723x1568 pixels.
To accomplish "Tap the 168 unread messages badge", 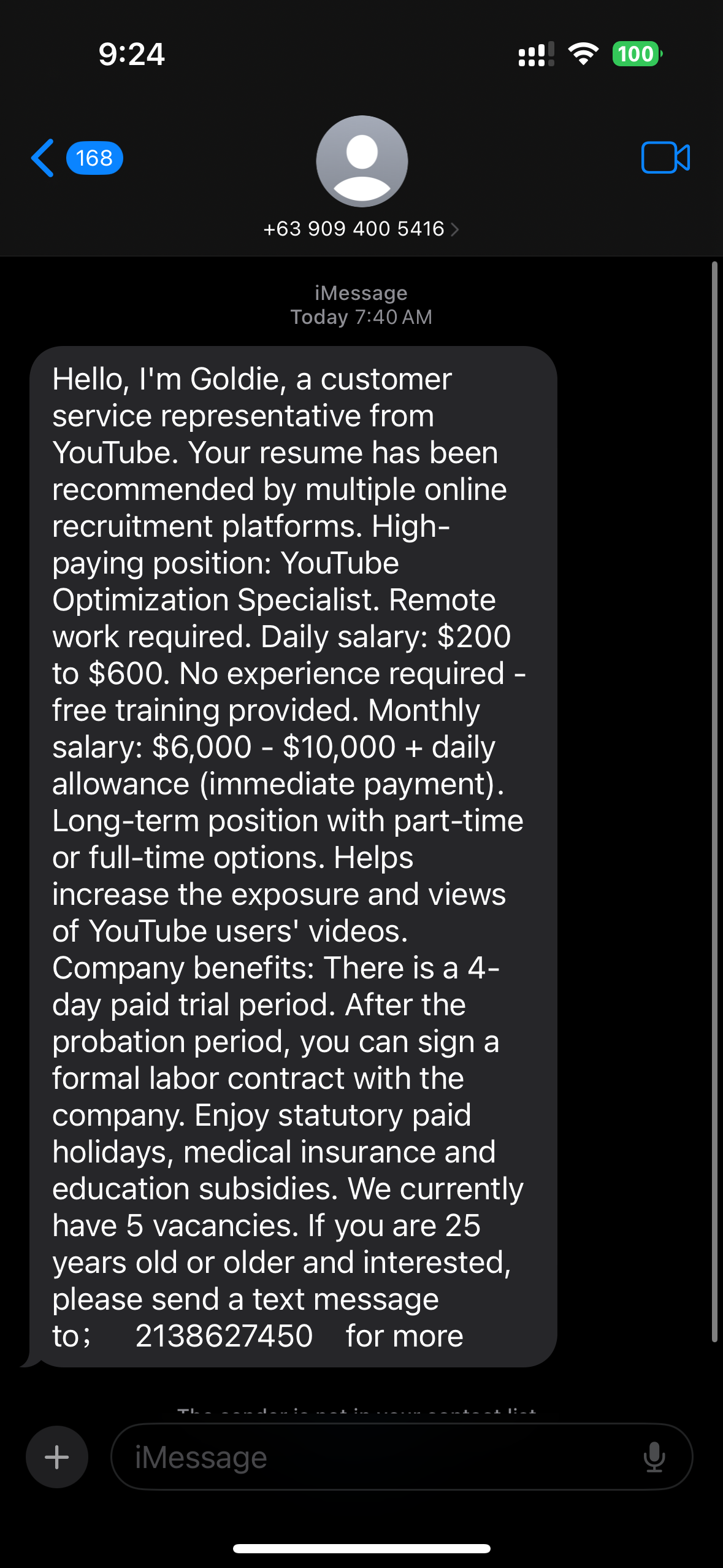I will (x=93, y=158).
